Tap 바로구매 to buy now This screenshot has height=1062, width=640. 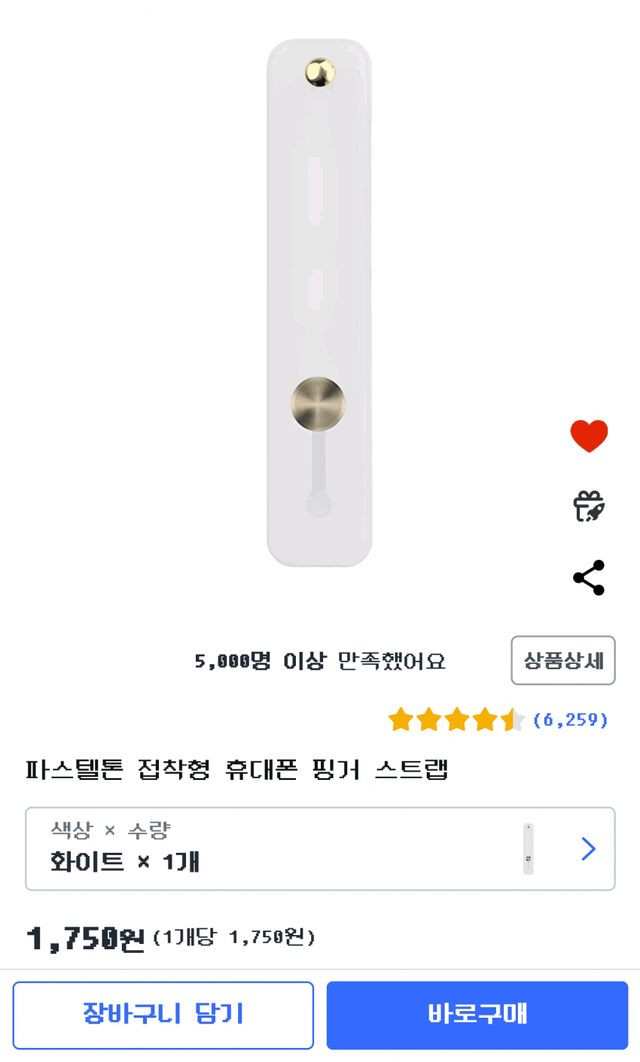tap(477, 1014)
